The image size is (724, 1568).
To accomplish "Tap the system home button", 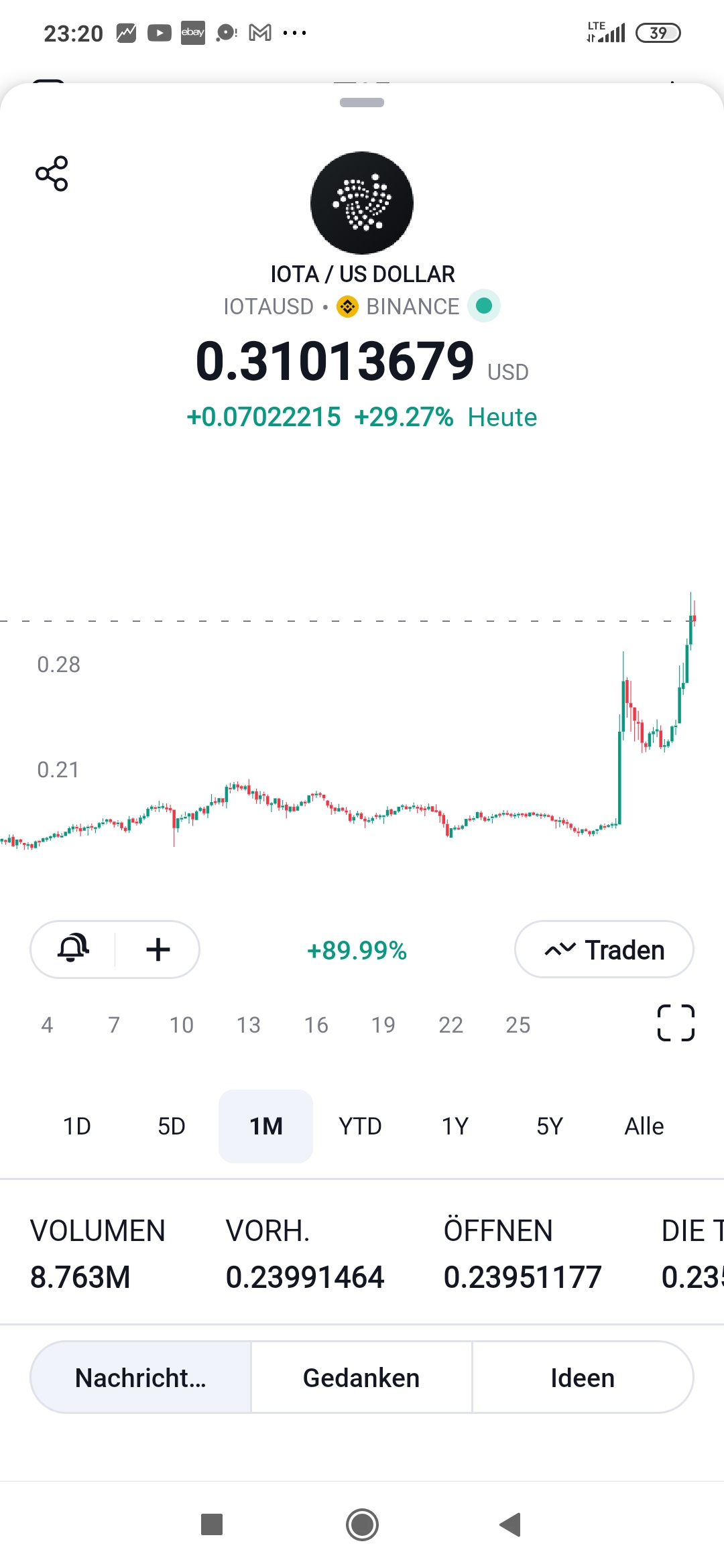I will tap(362, 1524).
